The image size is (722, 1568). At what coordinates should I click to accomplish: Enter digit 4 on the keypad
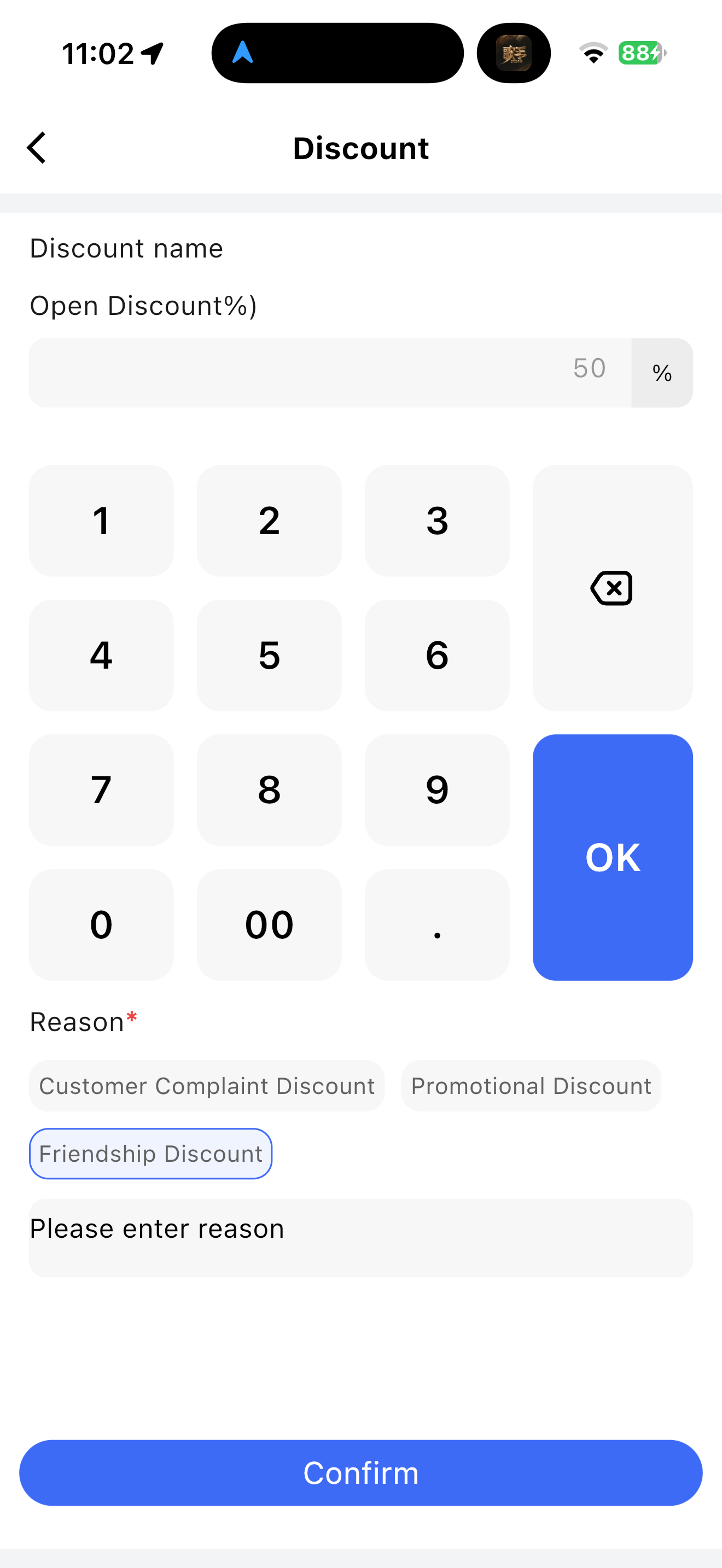pos(101,656)
